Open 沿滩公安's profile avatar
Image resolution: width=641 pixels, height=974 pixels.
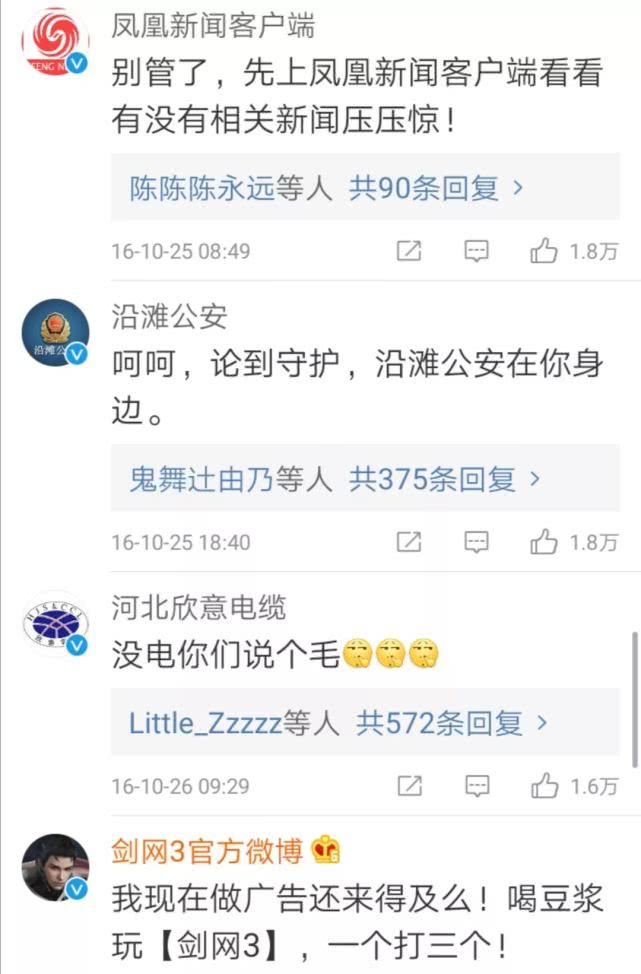coord(55,332)
